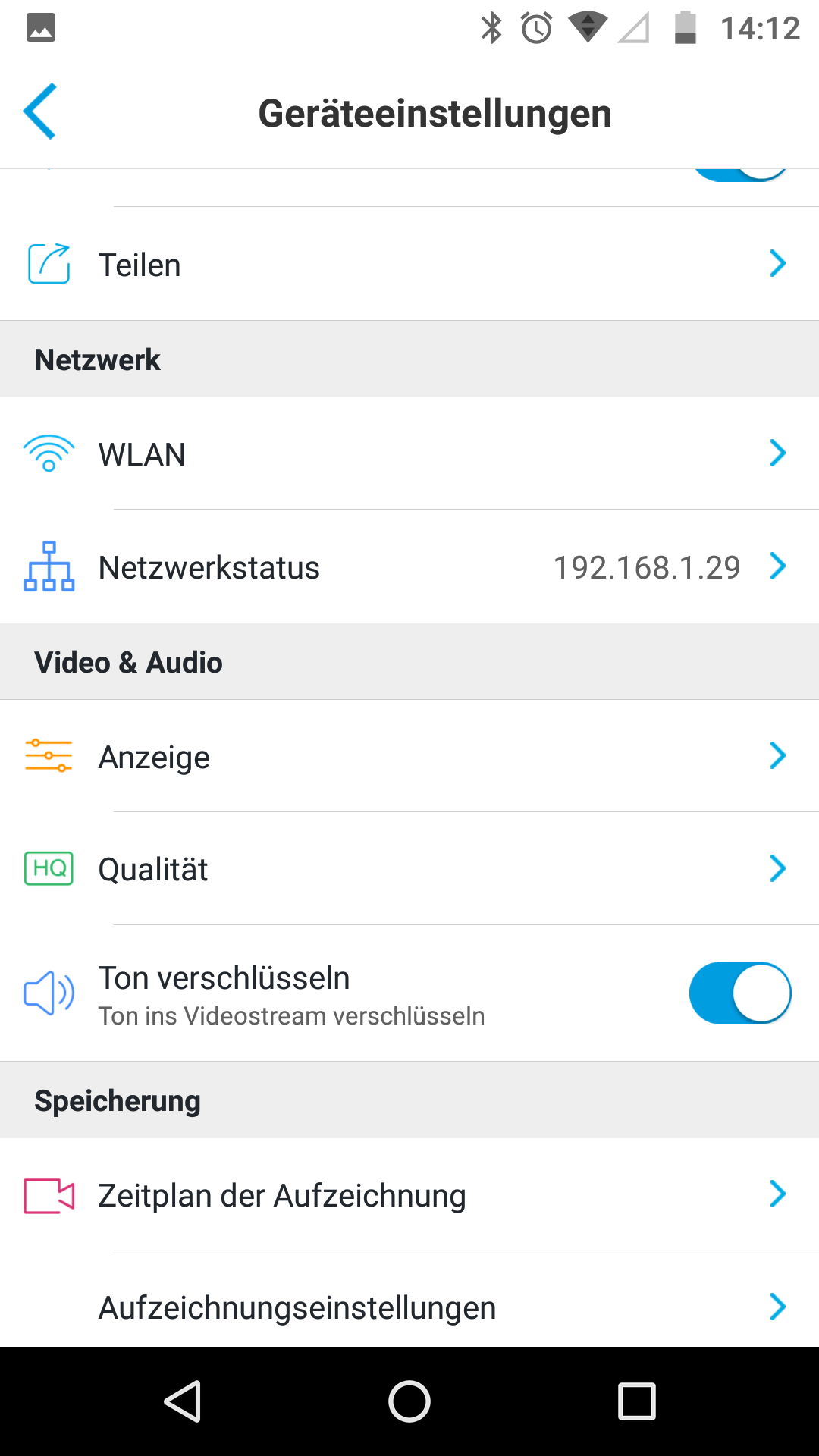Disable the Ton verschlüsseln switch
This screenshot has height=1456, width=819.
(740, 993)
